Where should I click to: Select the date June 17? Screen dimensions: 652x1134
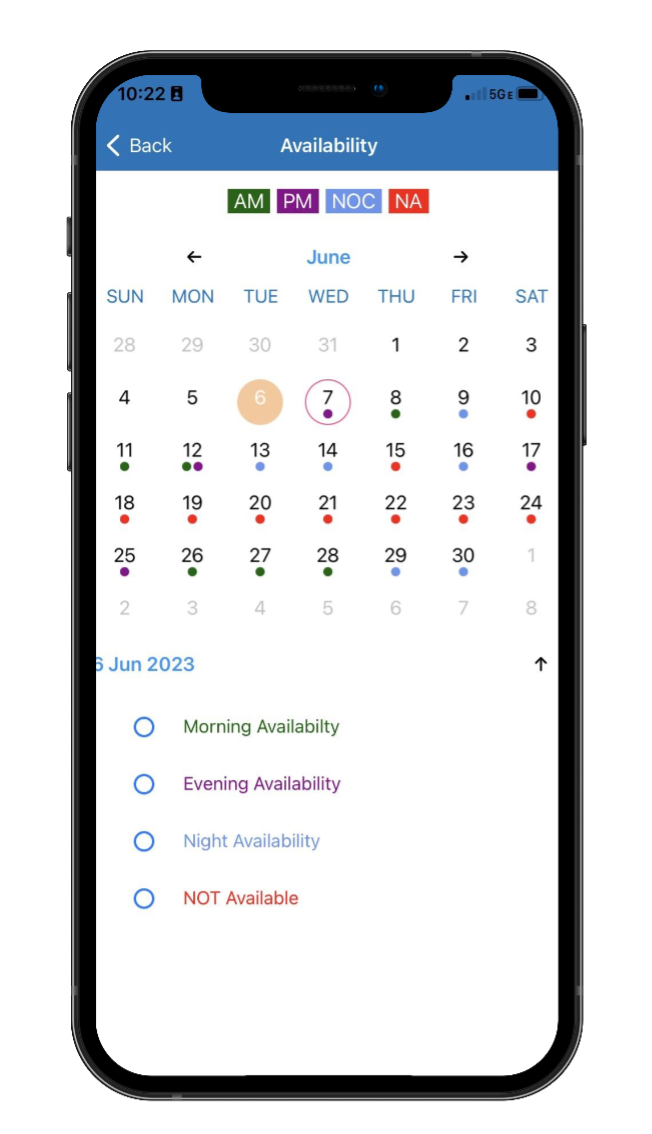531,452
